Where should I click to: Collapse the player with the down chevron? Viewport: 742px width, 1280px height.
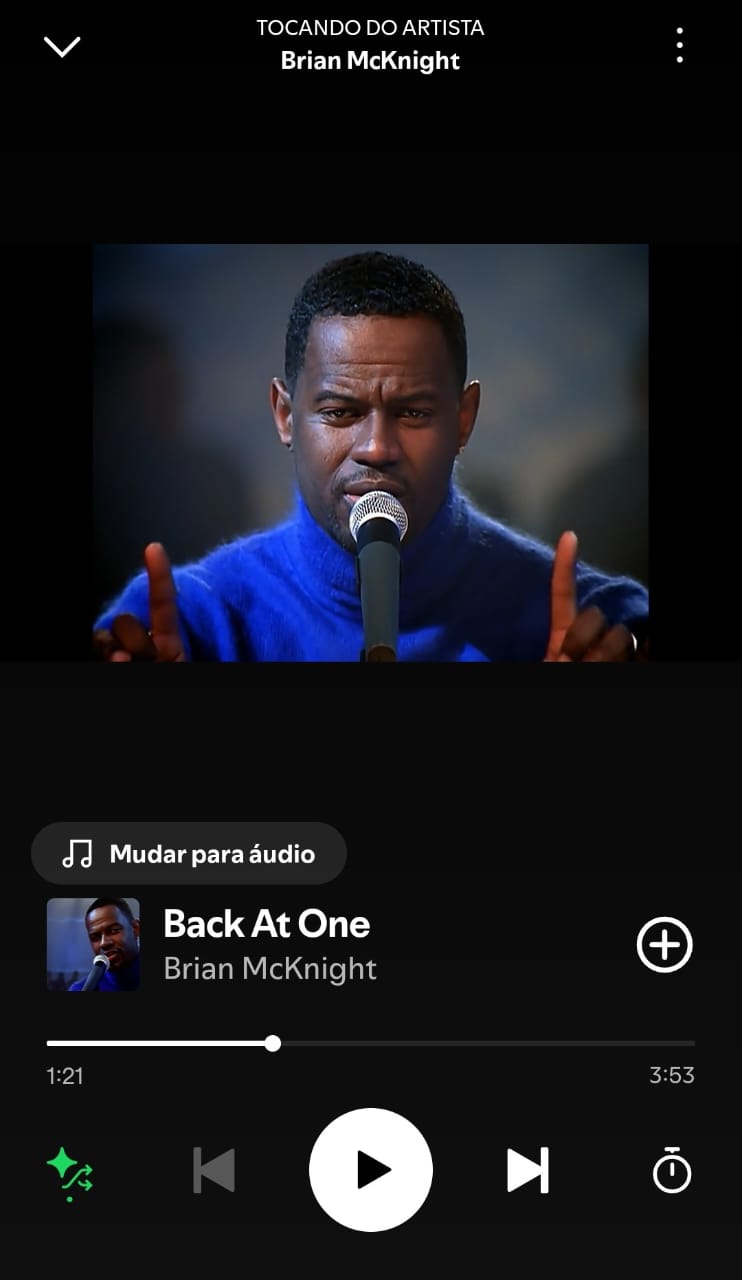click(x=62, y=44)
